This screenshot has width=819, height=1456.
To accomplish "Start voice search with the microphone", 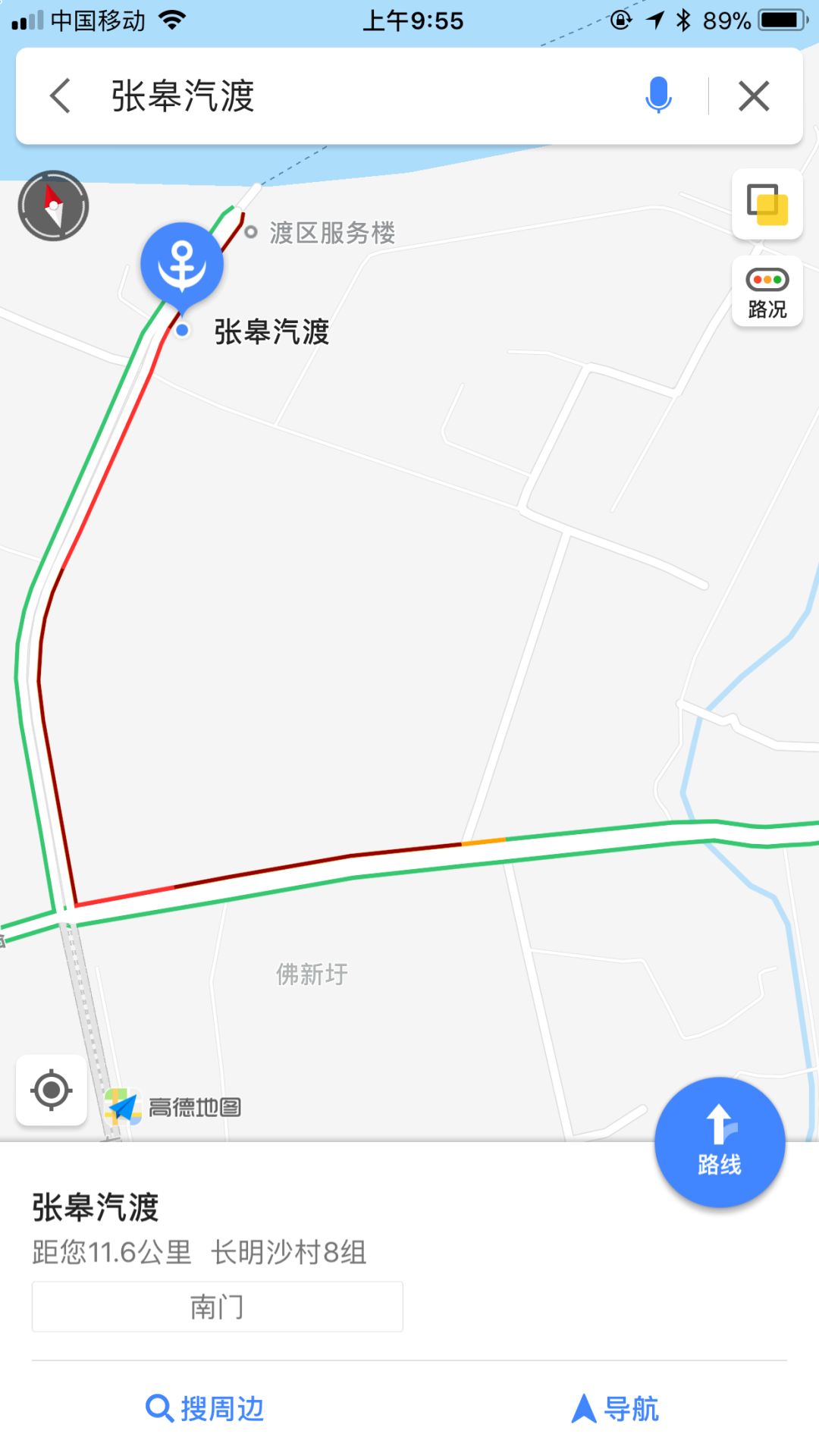I will pos(658,96).
